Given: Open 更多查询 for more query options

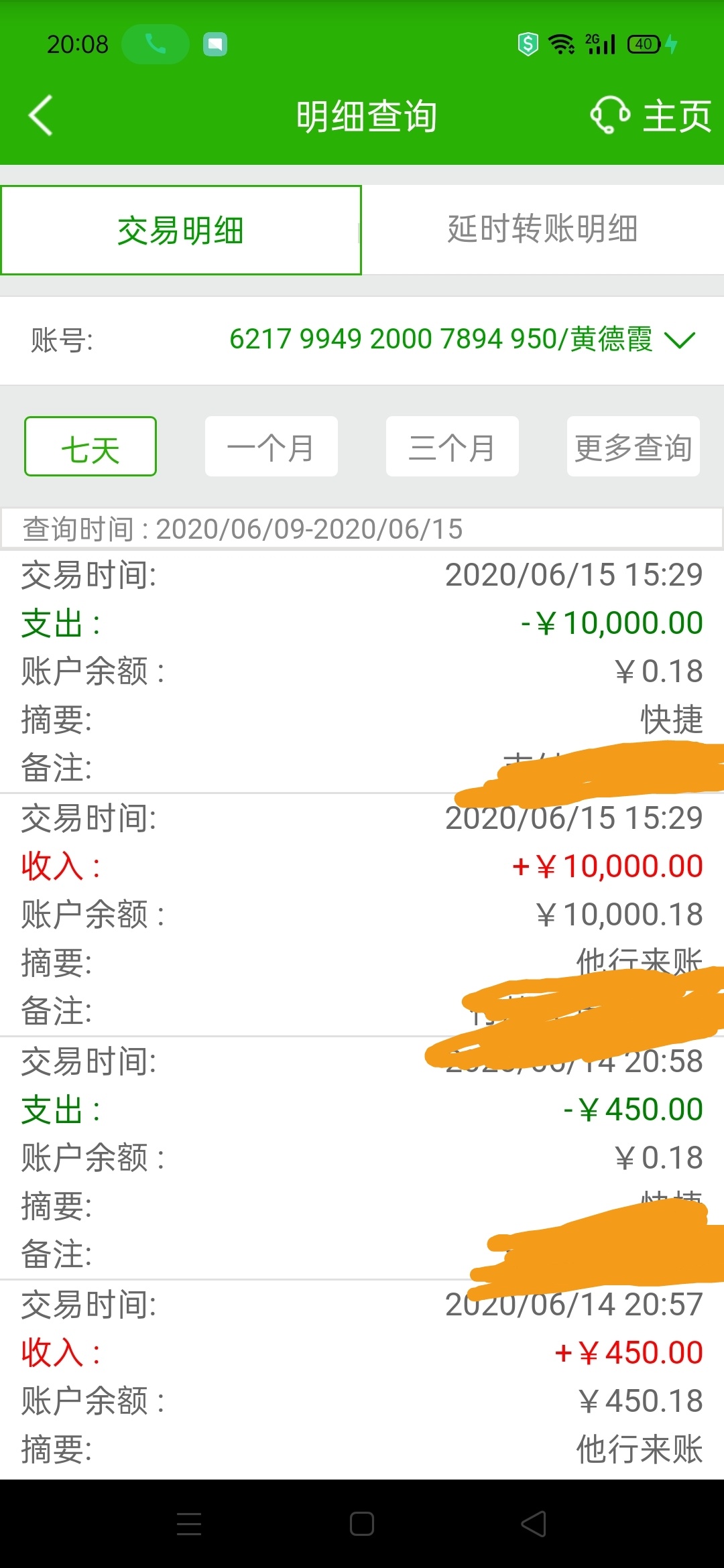Looking at the screenshot, I should 633,446.
